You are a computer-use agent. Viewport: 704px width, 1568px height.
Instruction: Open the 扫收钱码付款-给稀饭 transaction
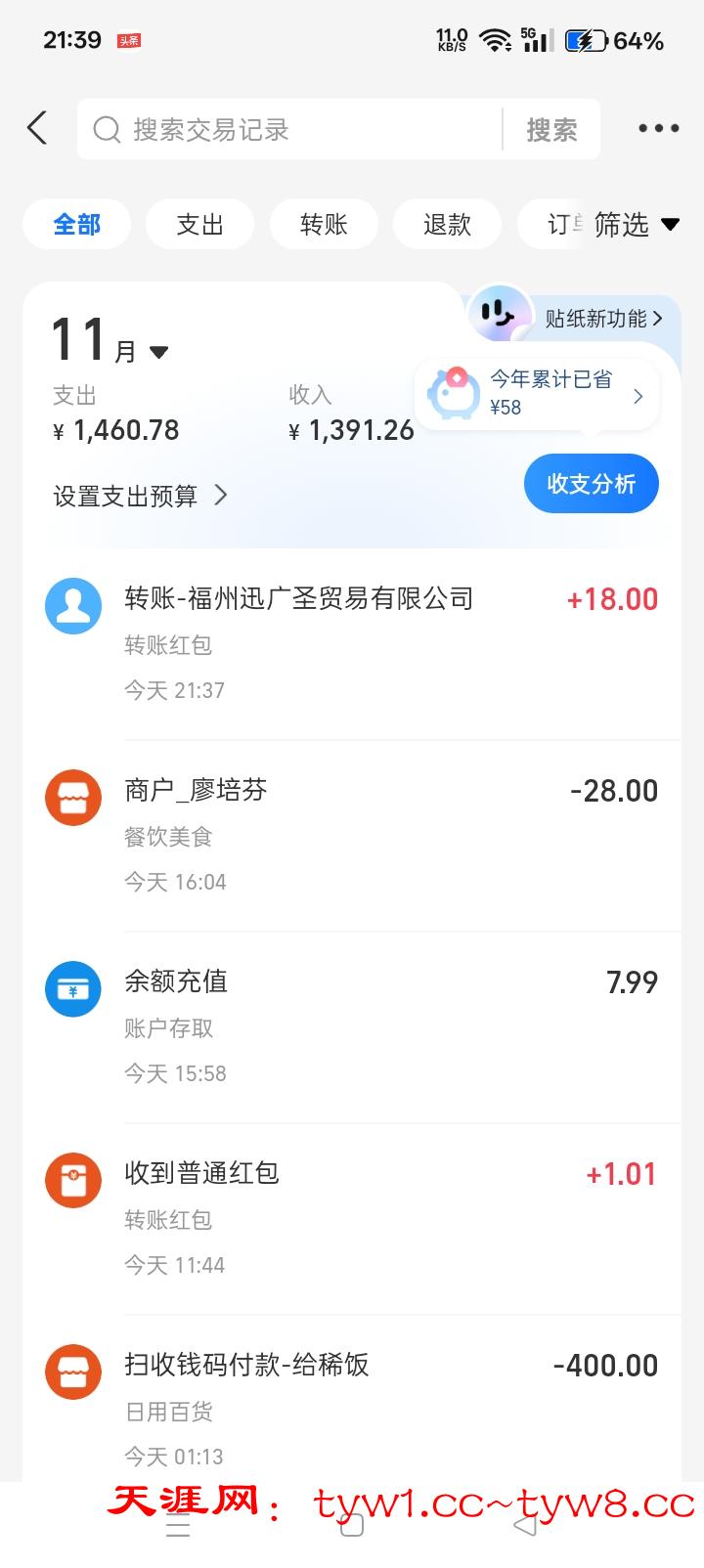(x=352, y=1408)
